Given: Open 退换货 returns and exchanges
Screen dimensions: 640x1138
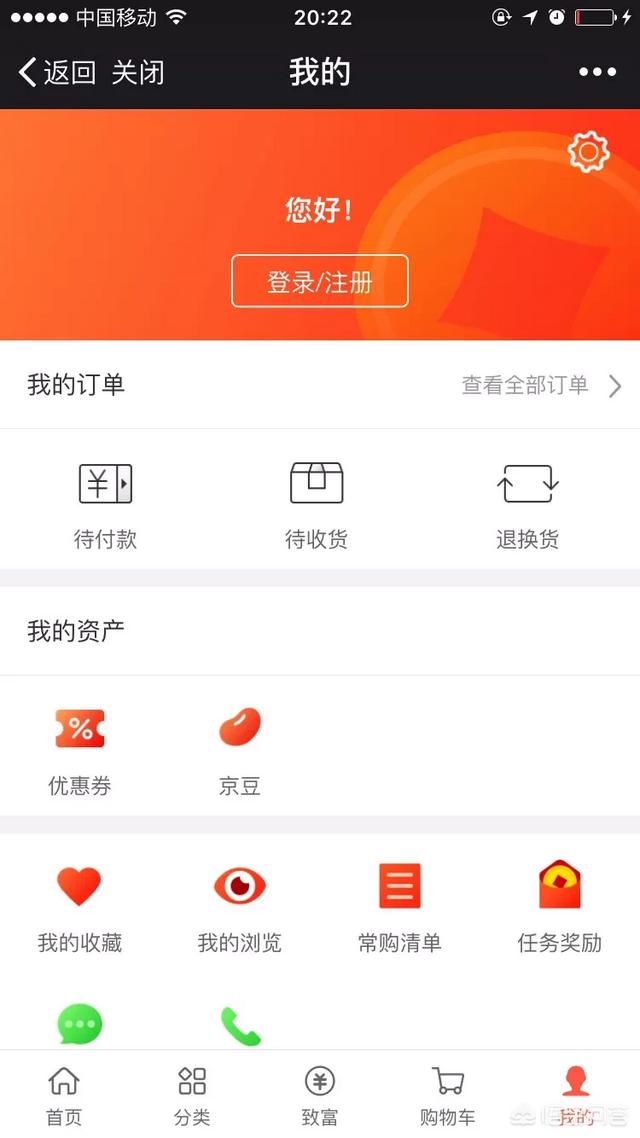Looking at the screenshot, I should pyautogui.click(x=528, y=505).
